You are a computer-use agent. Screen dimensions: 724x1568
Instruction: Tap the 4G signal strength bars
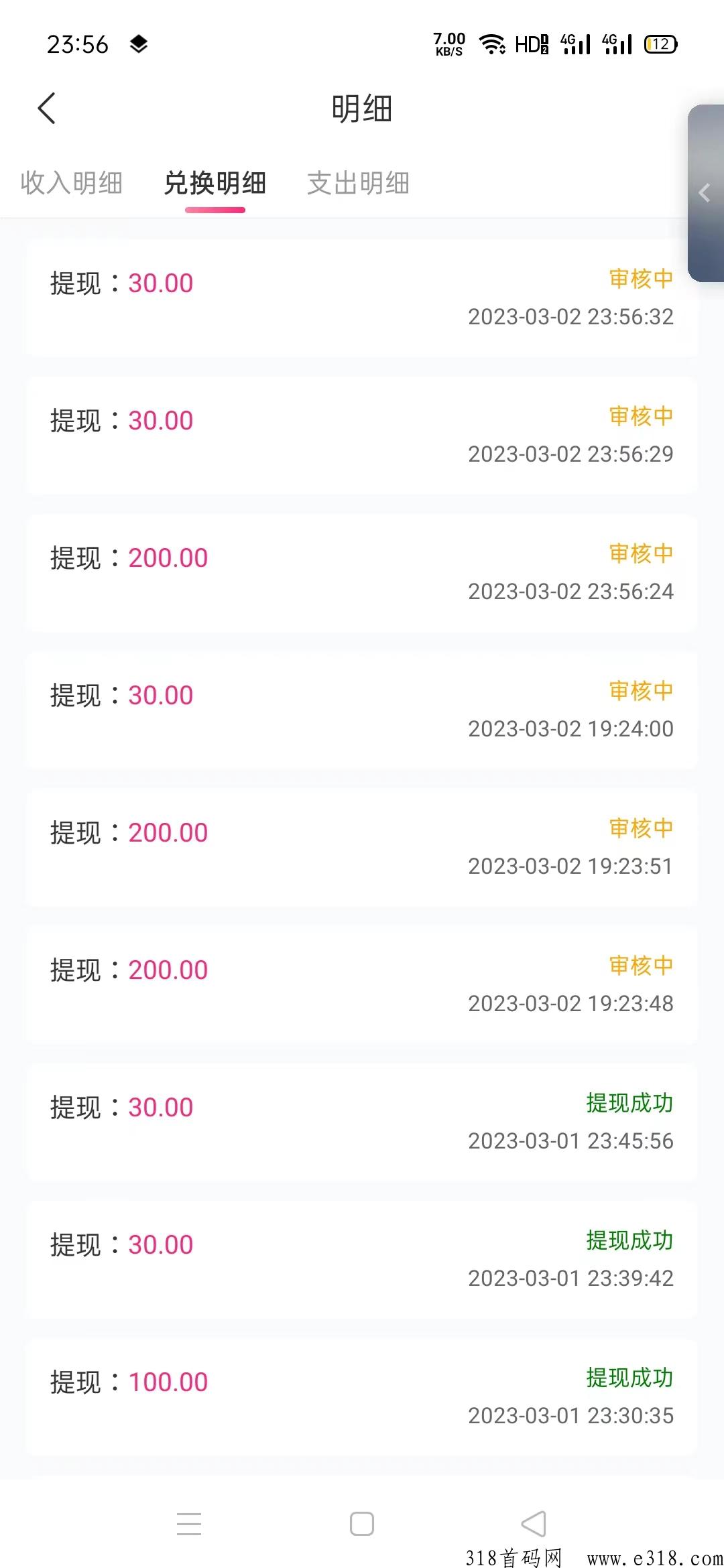(x=575, y=44)
